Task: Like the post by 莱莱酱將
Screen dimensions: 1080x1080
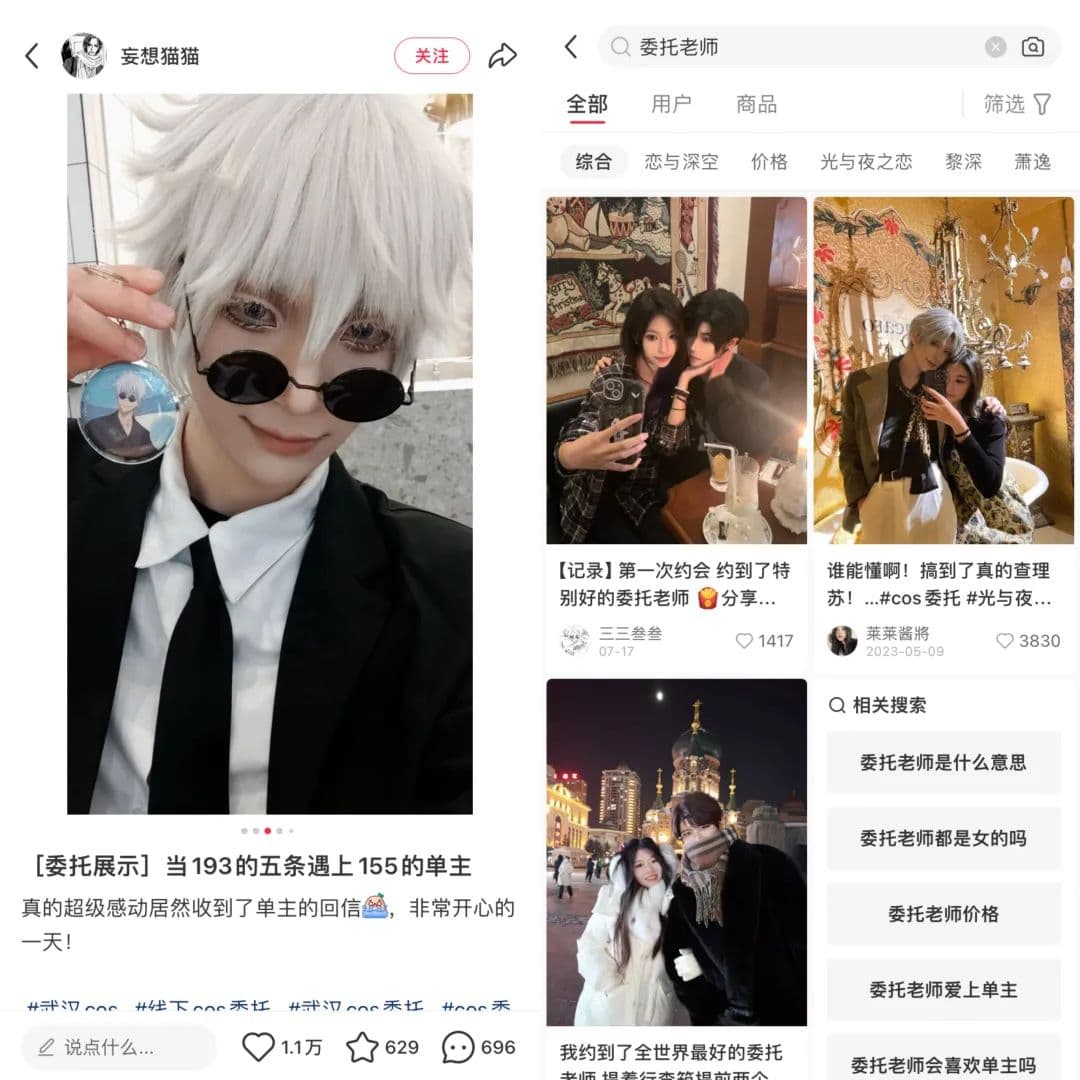Action: [x=1005, y=641]
